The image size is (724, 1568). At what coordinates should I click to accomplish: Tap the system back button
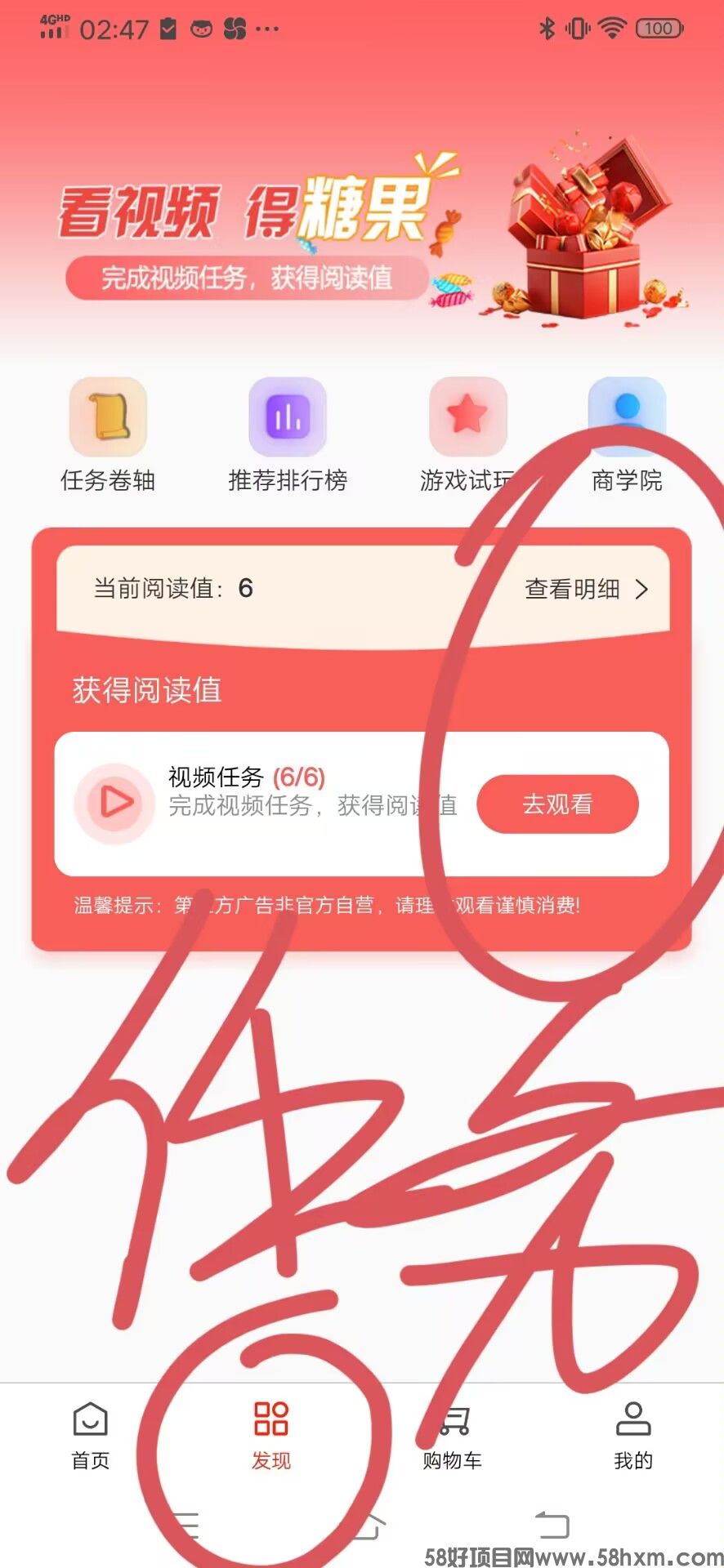[552, 1525]
